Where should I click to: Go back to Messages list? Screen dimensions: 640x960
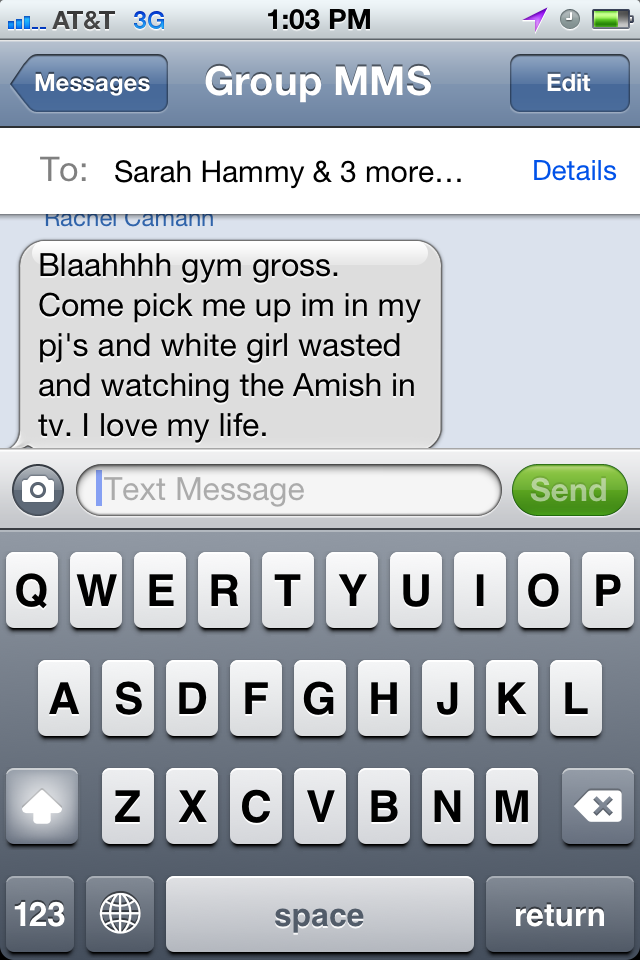coord(90,83)
